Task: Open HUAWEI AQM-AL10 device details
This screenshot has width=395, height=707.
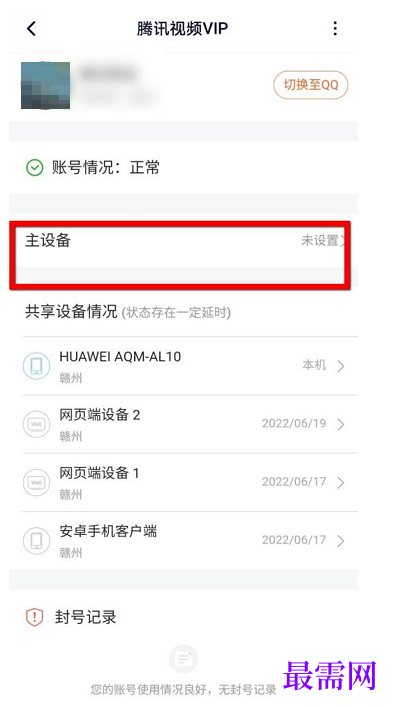Action: click(x=184, y=366)
